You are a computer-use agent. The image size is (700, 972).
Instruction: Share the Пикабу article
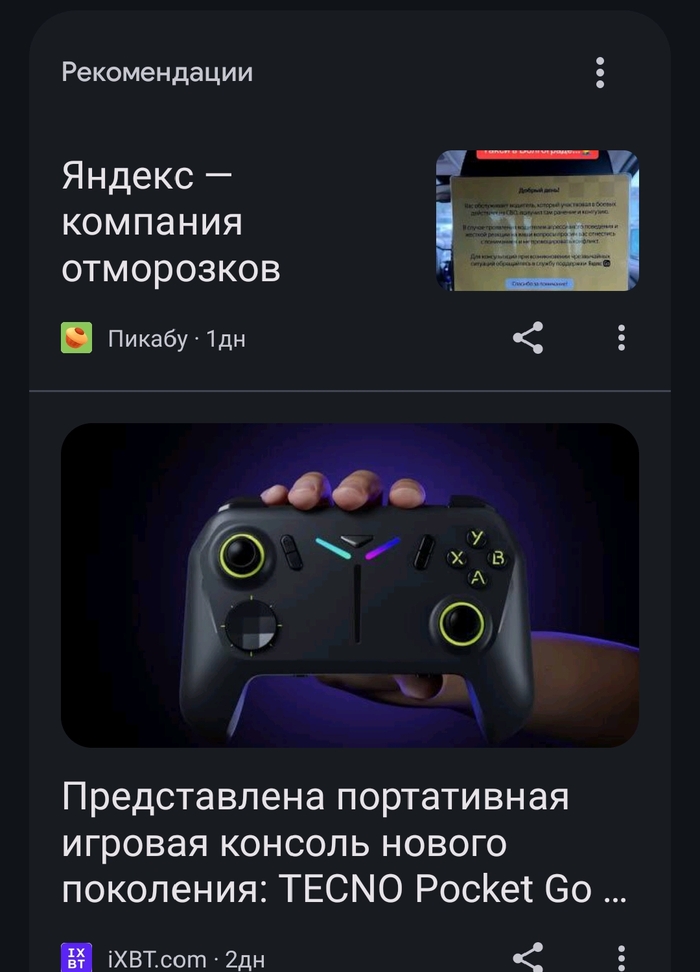(528, 338)
